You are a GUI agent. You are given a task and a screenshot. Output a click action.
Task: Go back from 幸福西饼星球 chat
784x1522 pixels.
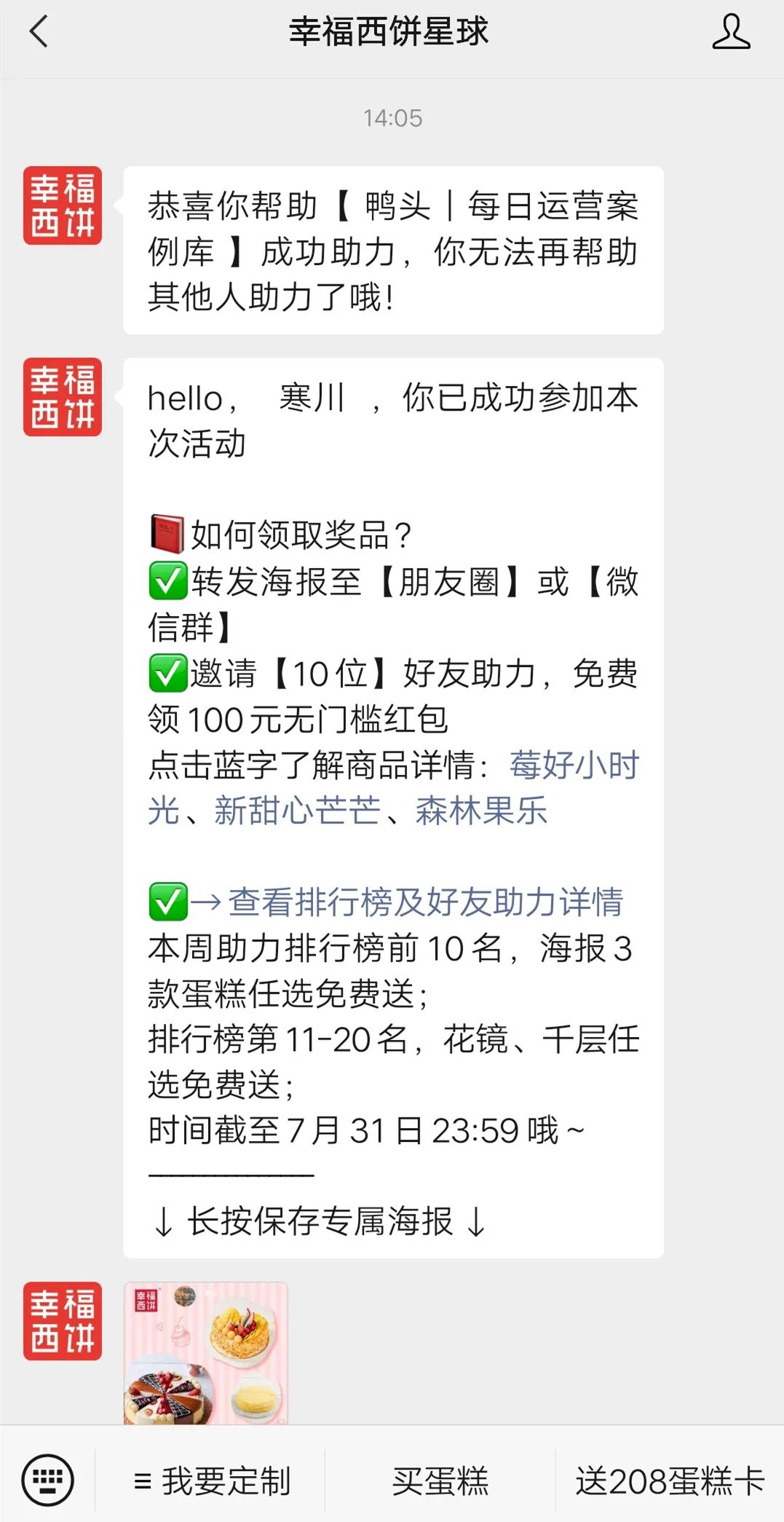click(38, 32)
